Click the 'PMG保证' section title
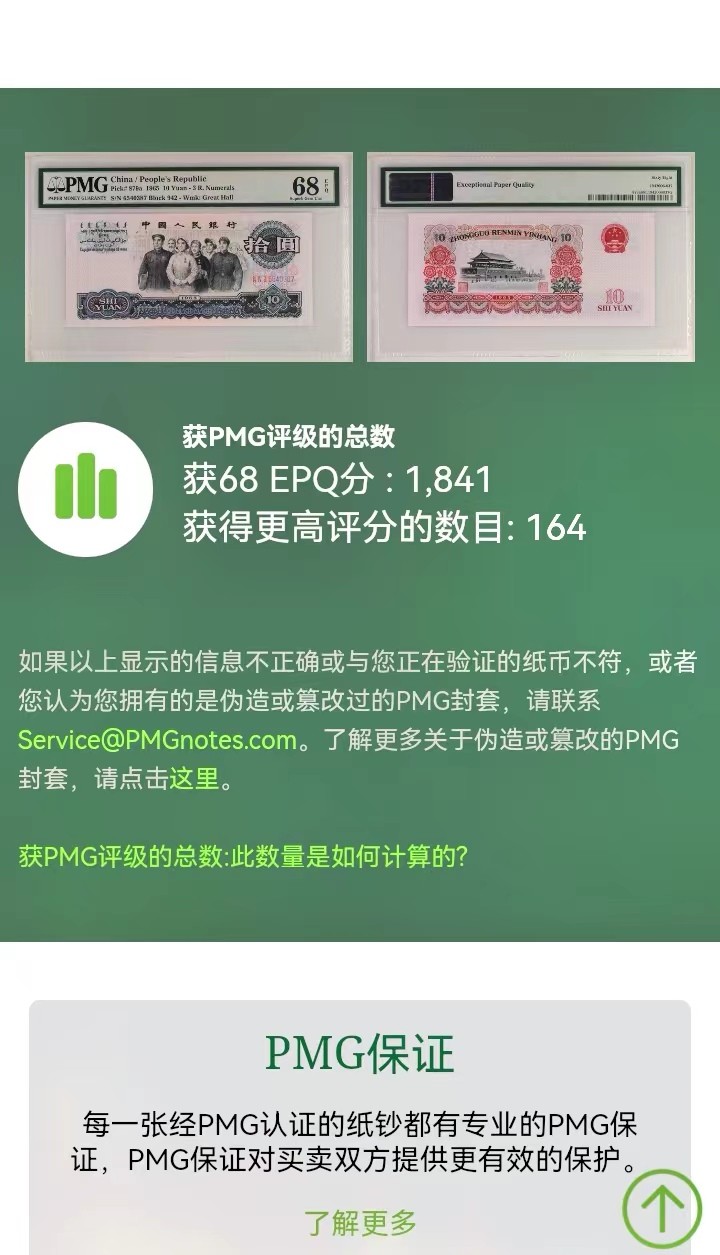This screenshot has width=720, height=1255. click(x=358, y=1053)
